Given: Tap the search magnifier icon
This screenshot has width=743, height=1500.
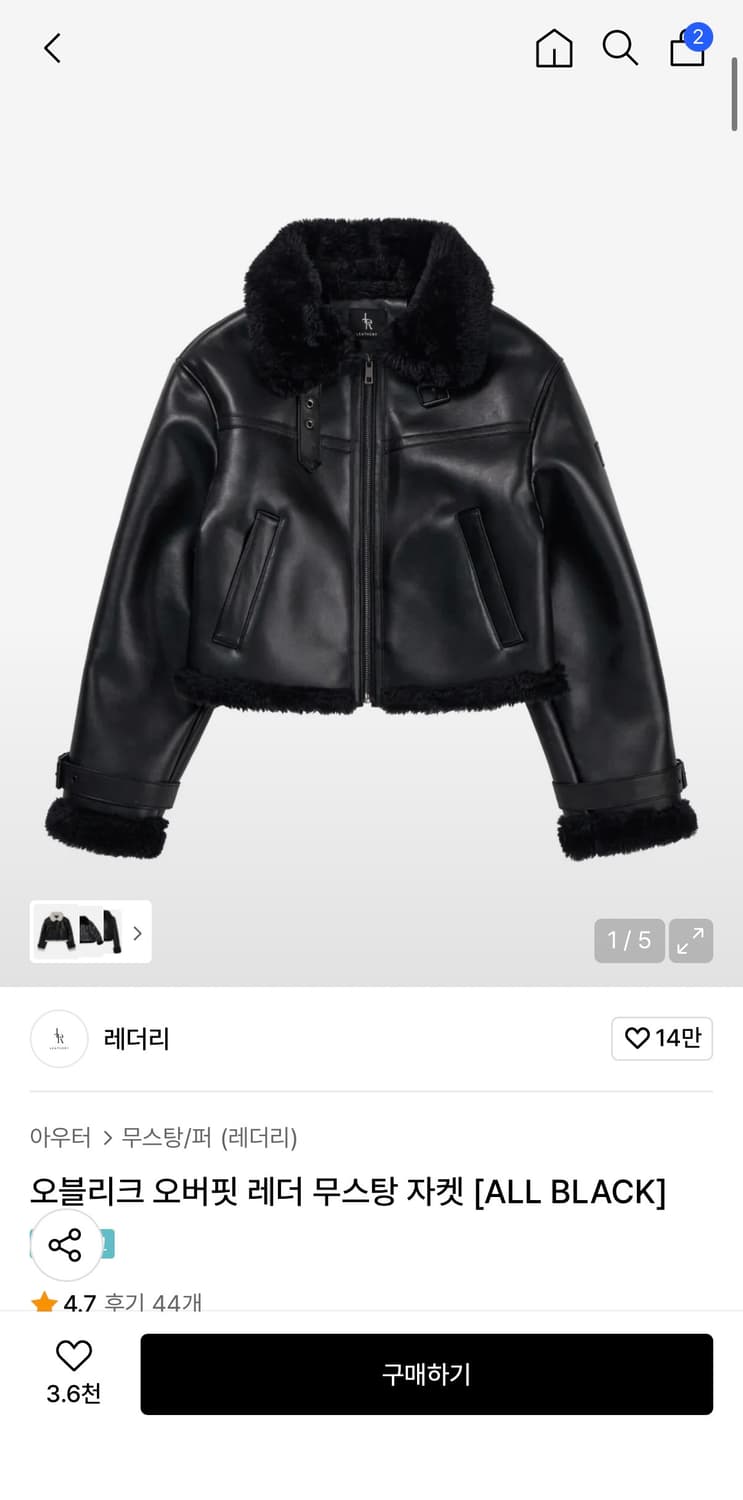Looking at the screenshot, I should click(x=621, y=47).
